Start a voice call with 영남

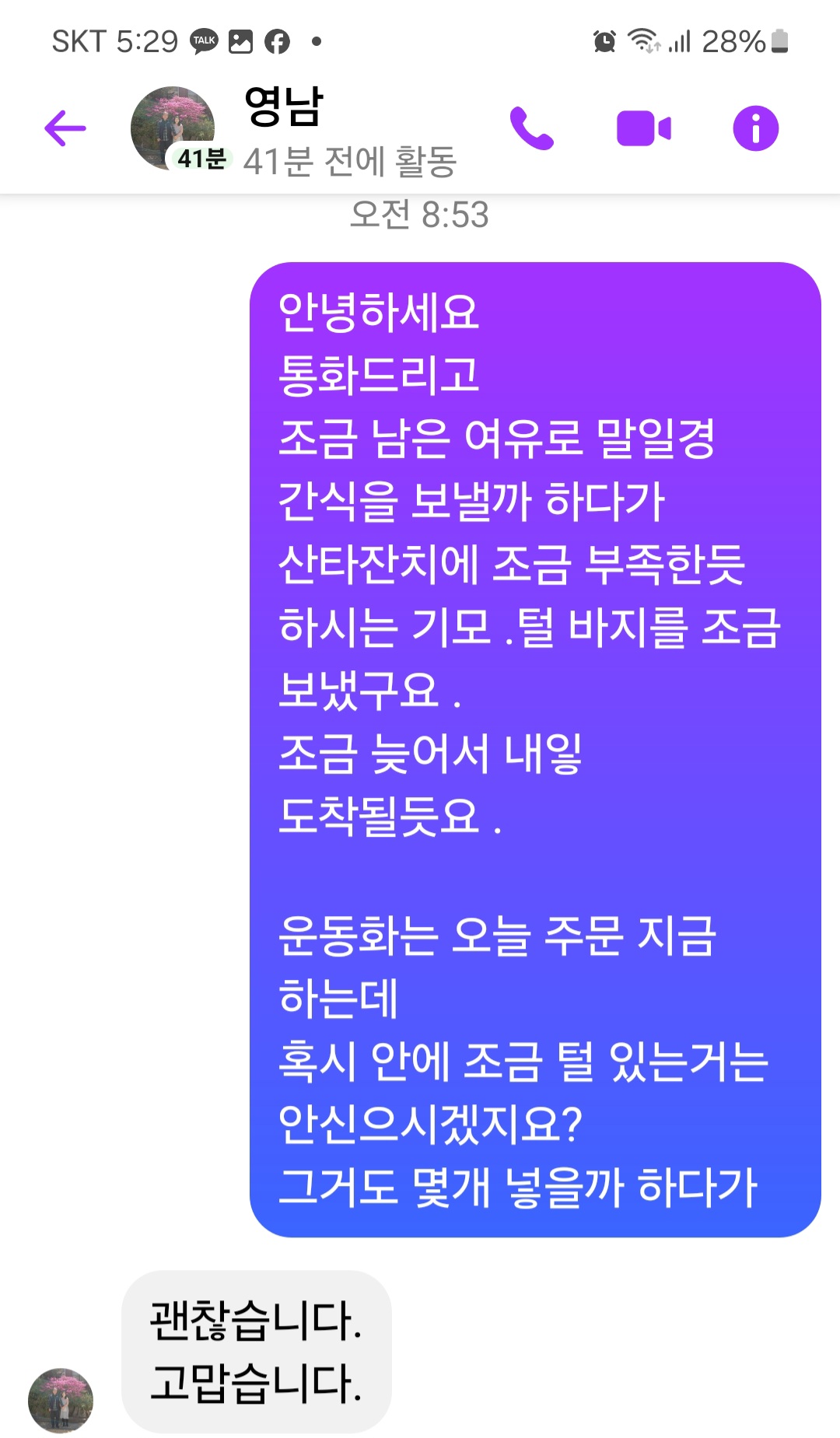(532, 128)
